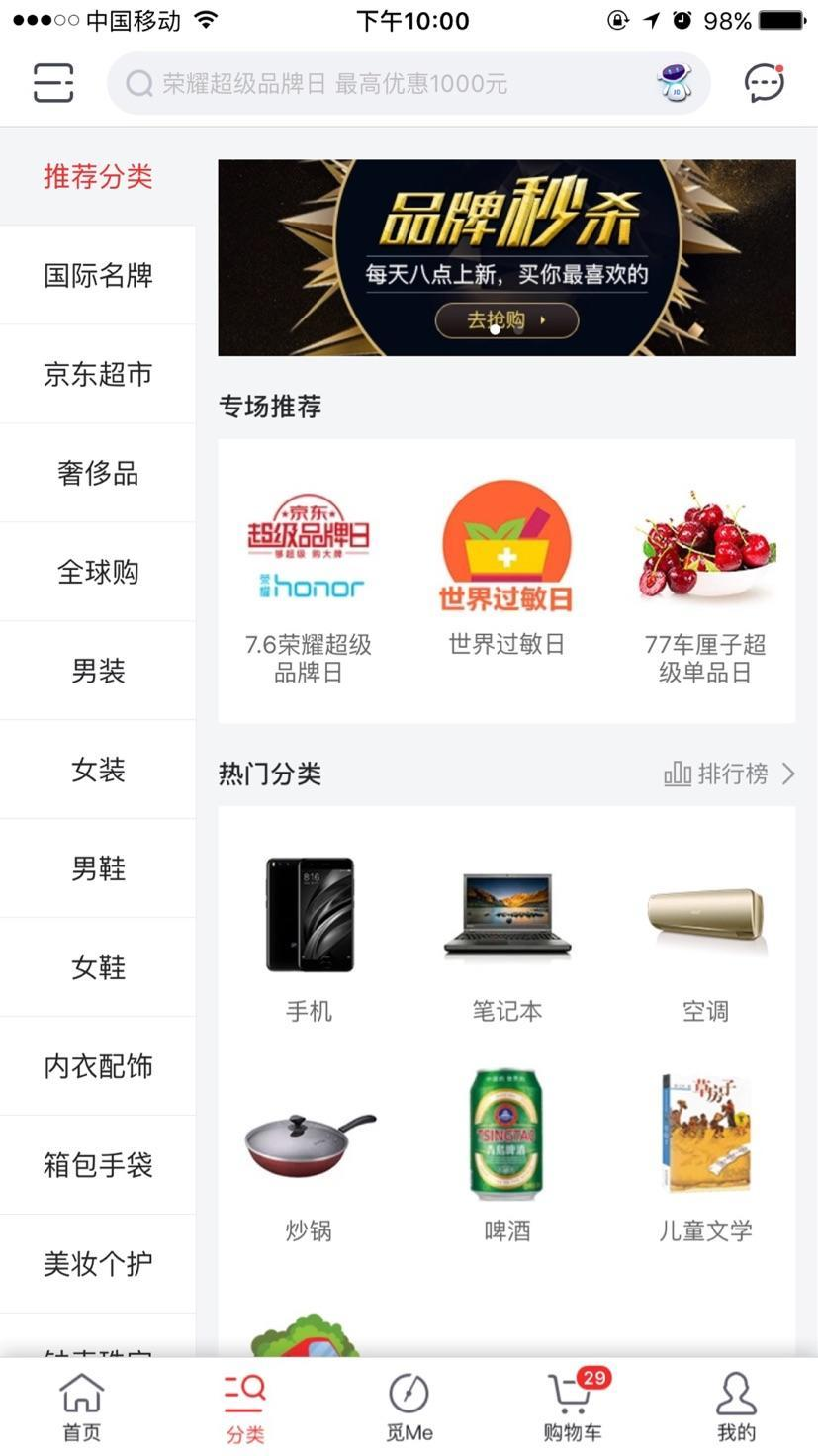Open the 啤酒 category

(x=506, y=1152)
